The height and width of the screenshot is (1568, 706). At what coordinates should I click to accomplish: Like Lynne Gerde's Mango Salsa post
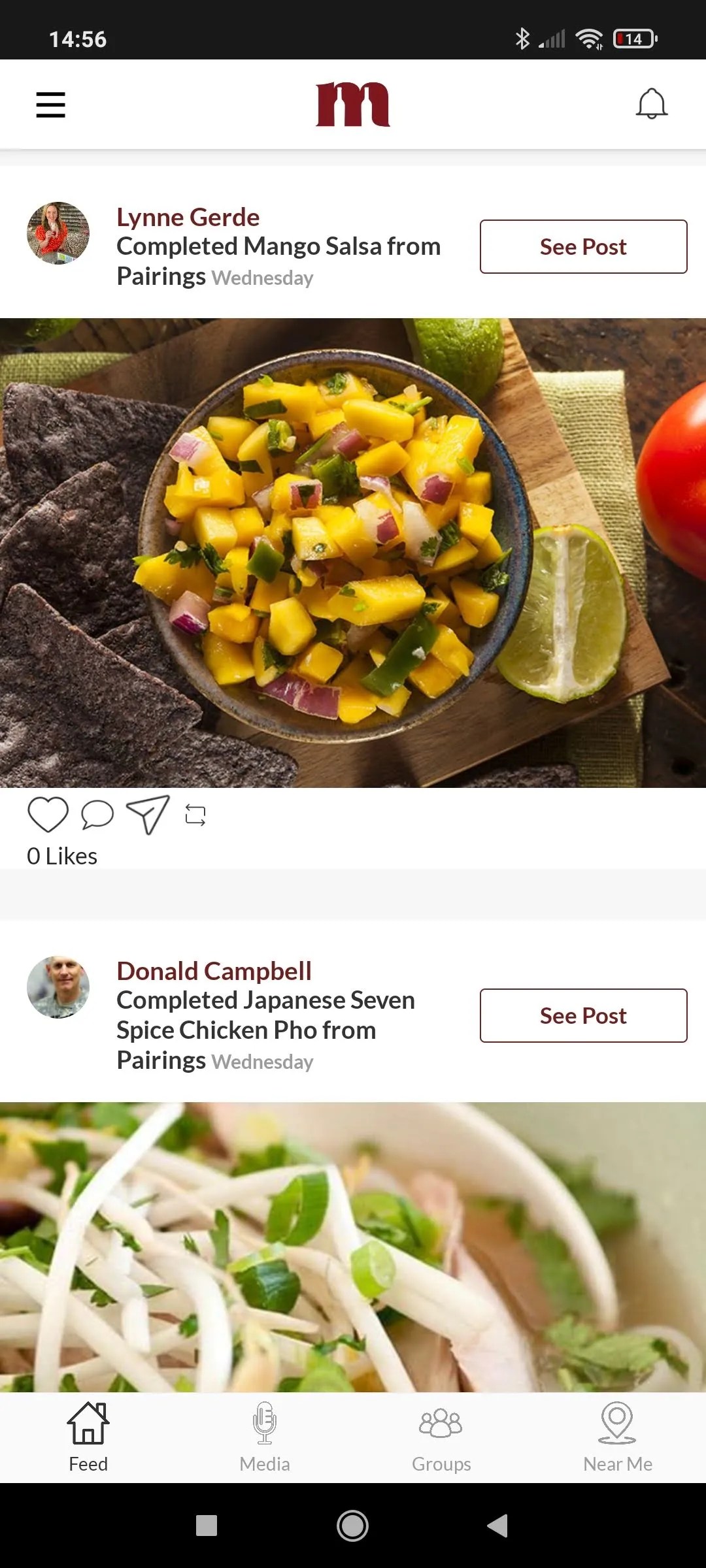click(48, 814)
